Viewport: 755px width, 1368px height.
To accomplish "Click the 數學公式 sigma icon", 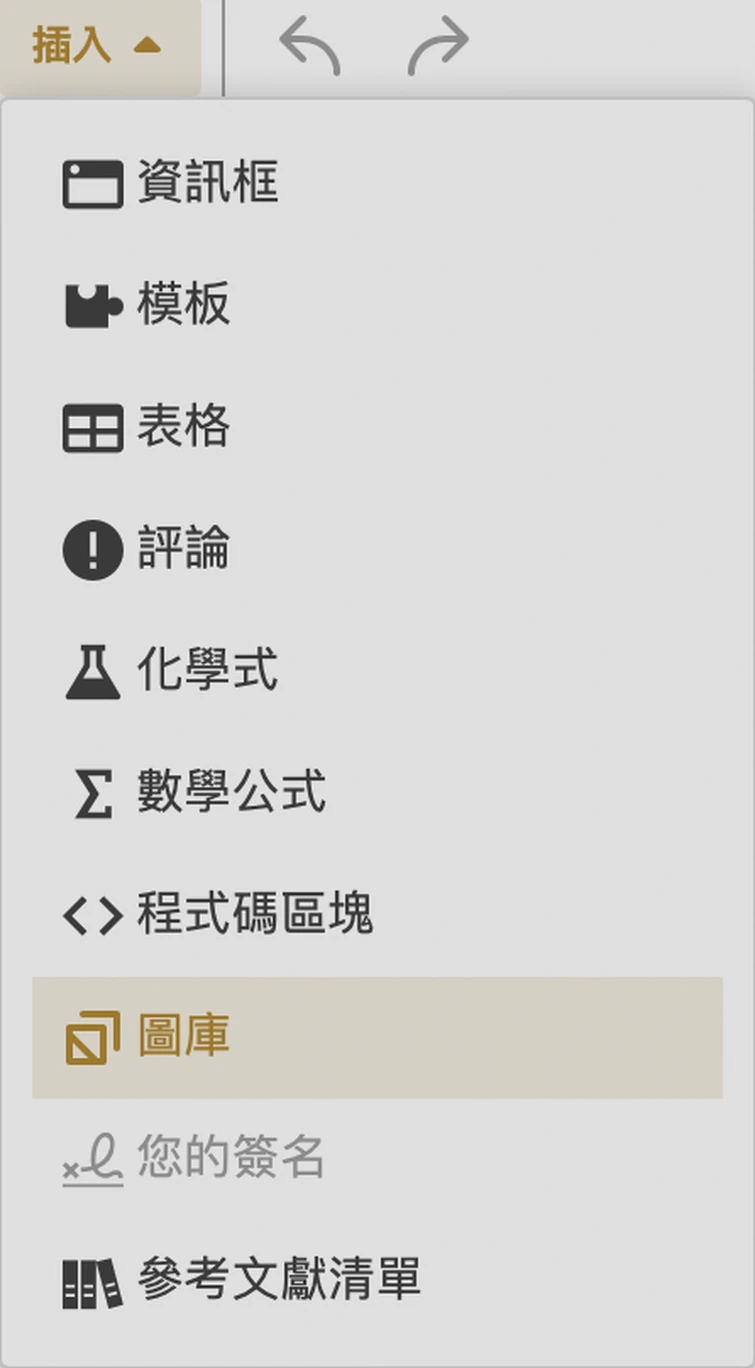I will [x=94, y=794].
